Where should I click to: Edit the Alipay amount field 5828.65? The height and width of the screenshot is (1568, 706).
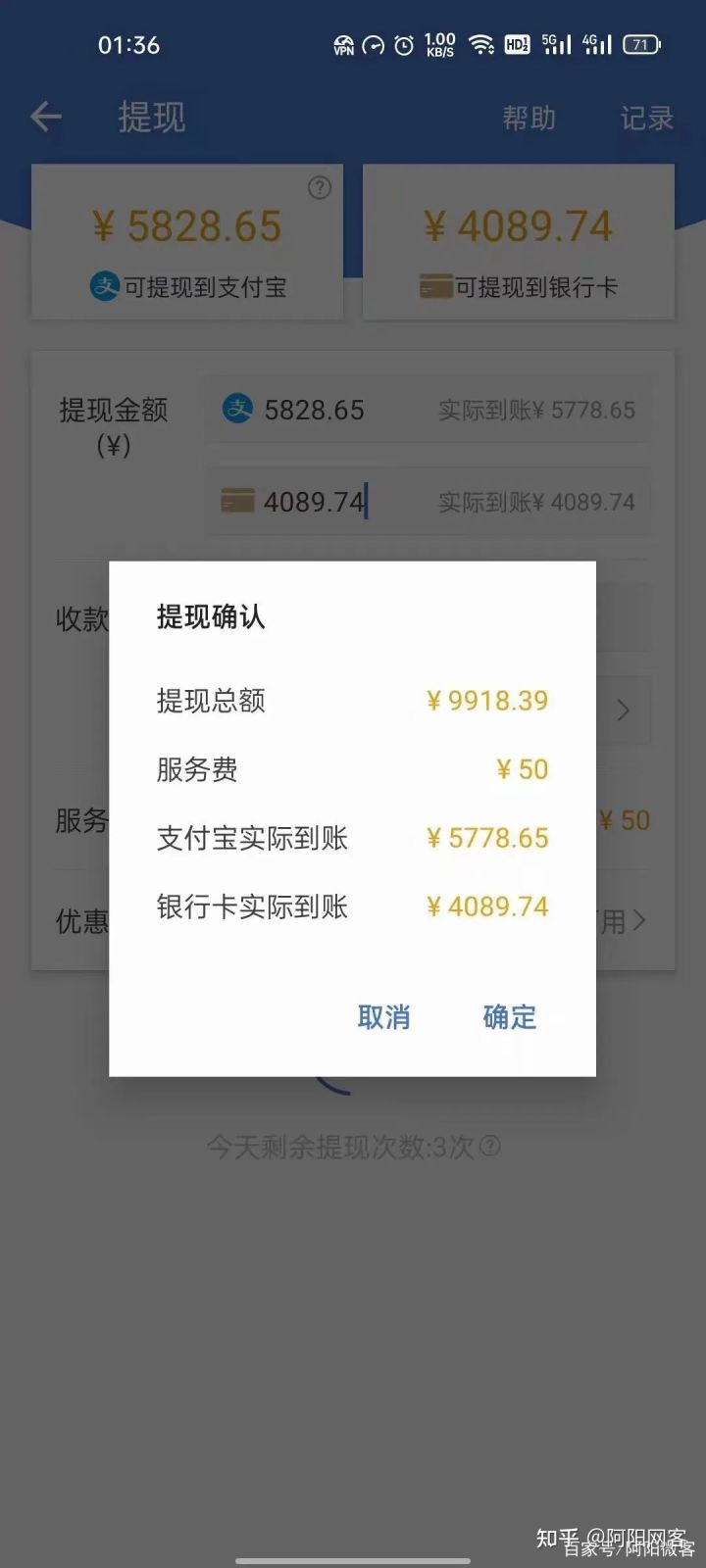click(428, 410)
